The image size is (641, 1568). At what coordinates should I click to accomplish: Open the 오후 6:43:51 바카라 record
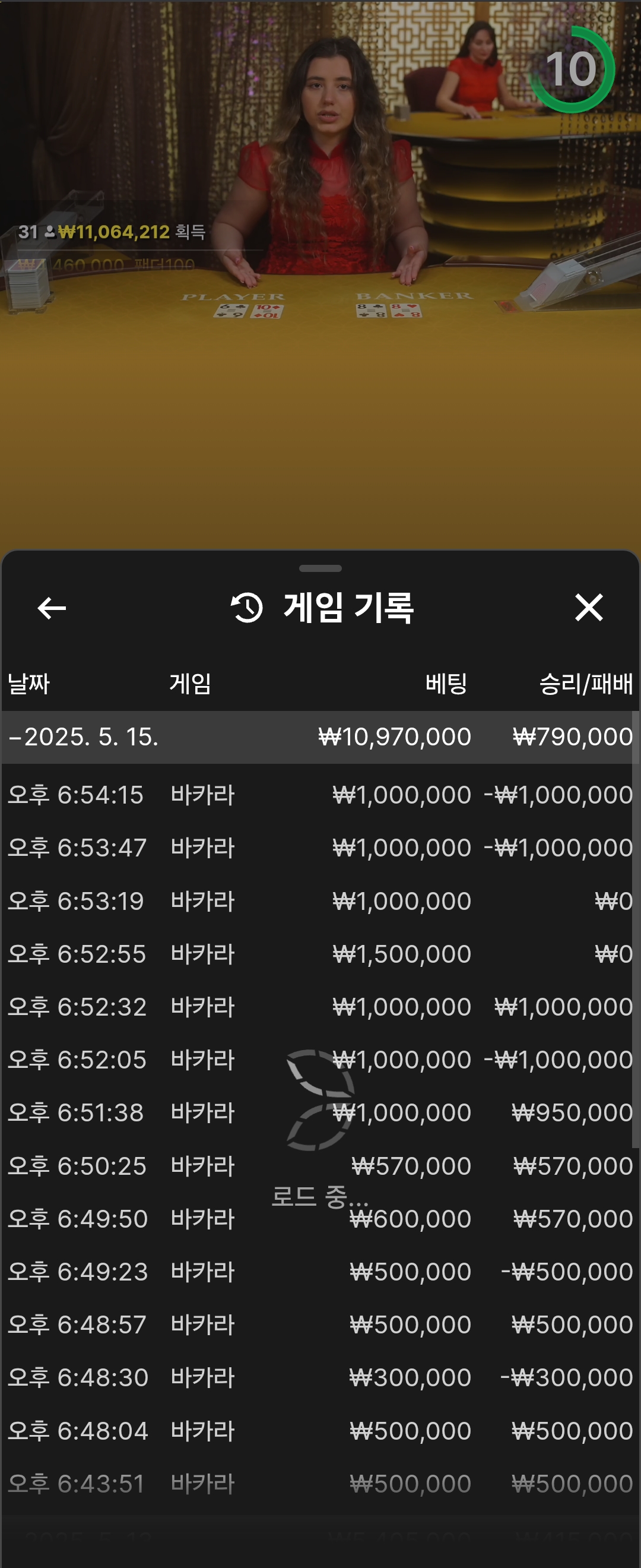[319, 1484]
